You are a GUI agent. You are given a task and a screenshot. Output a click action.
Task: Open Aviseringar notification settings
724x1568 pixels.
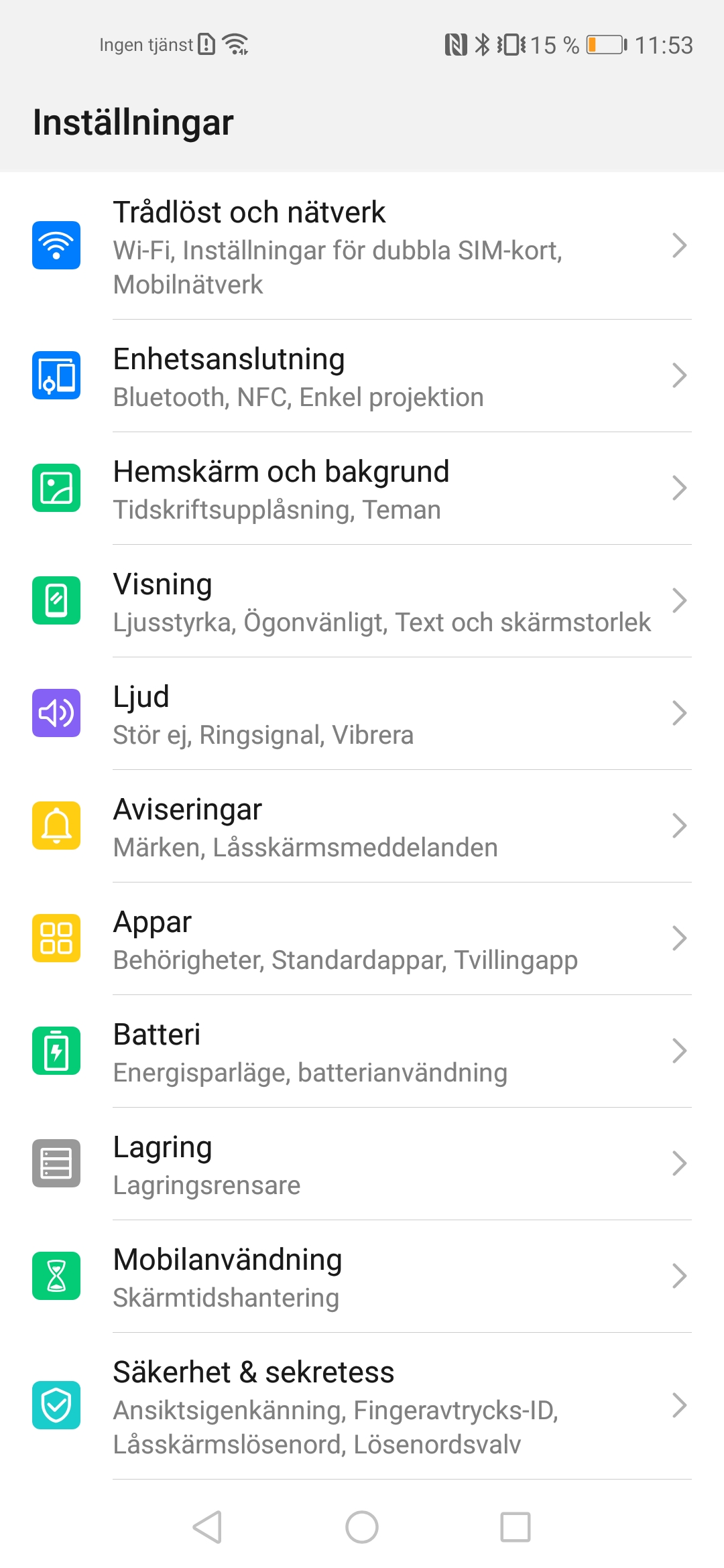click(x=362, y=826)
